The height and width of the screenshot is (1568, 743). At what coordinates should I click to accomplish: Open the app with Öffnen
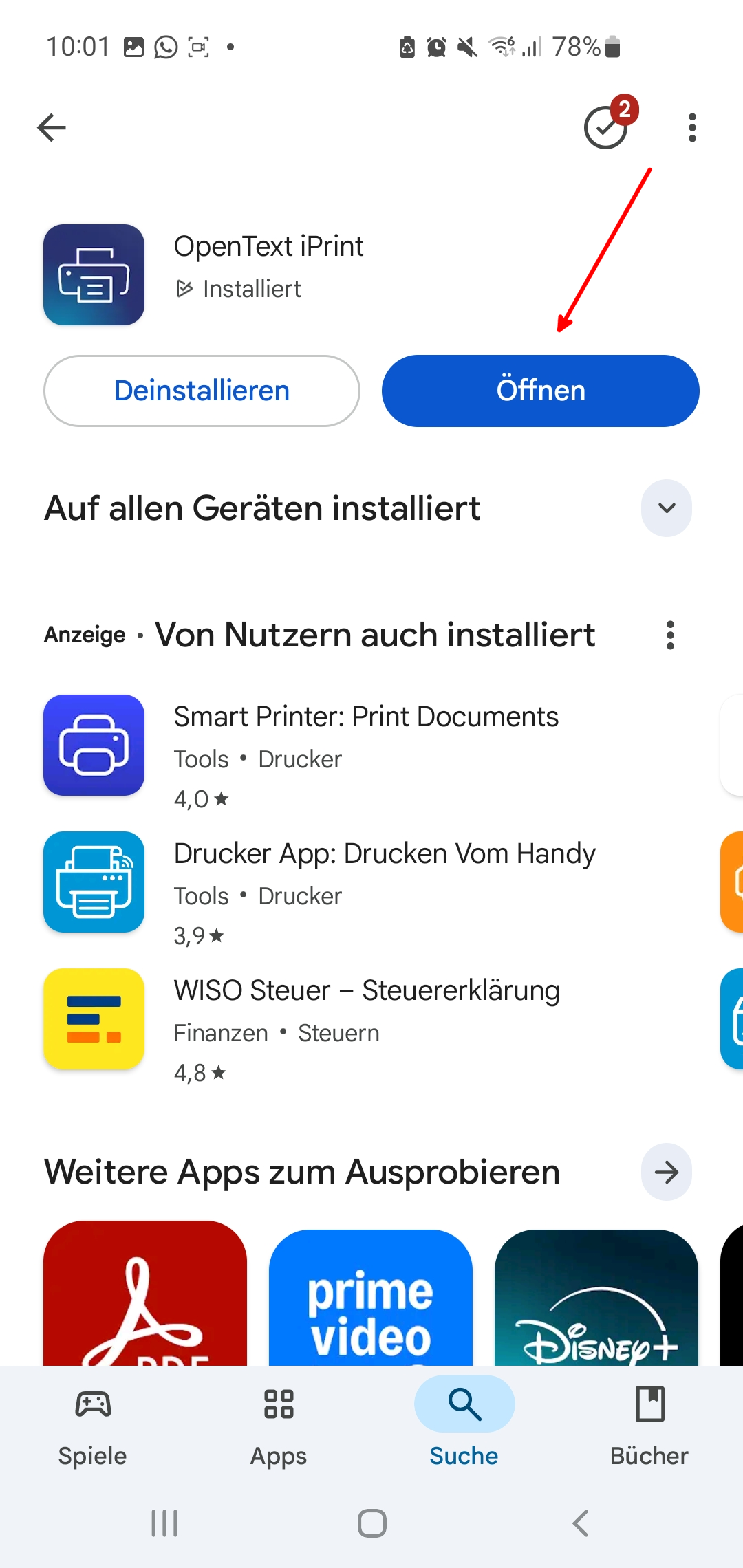(540, 391)
